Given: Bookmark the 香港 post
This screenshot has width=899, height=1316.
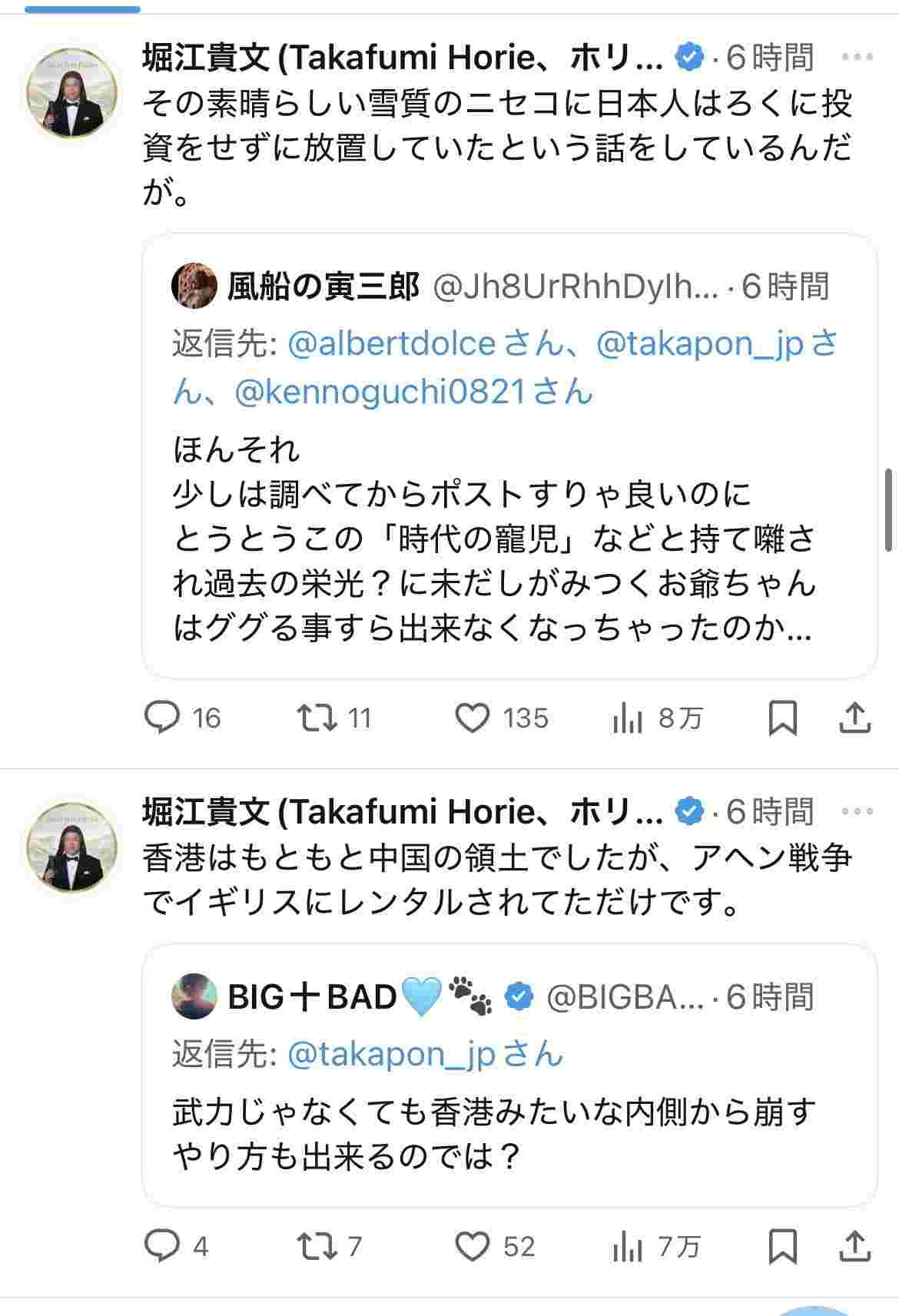Looking at the screenshot, I should [x=782, y=1246].
